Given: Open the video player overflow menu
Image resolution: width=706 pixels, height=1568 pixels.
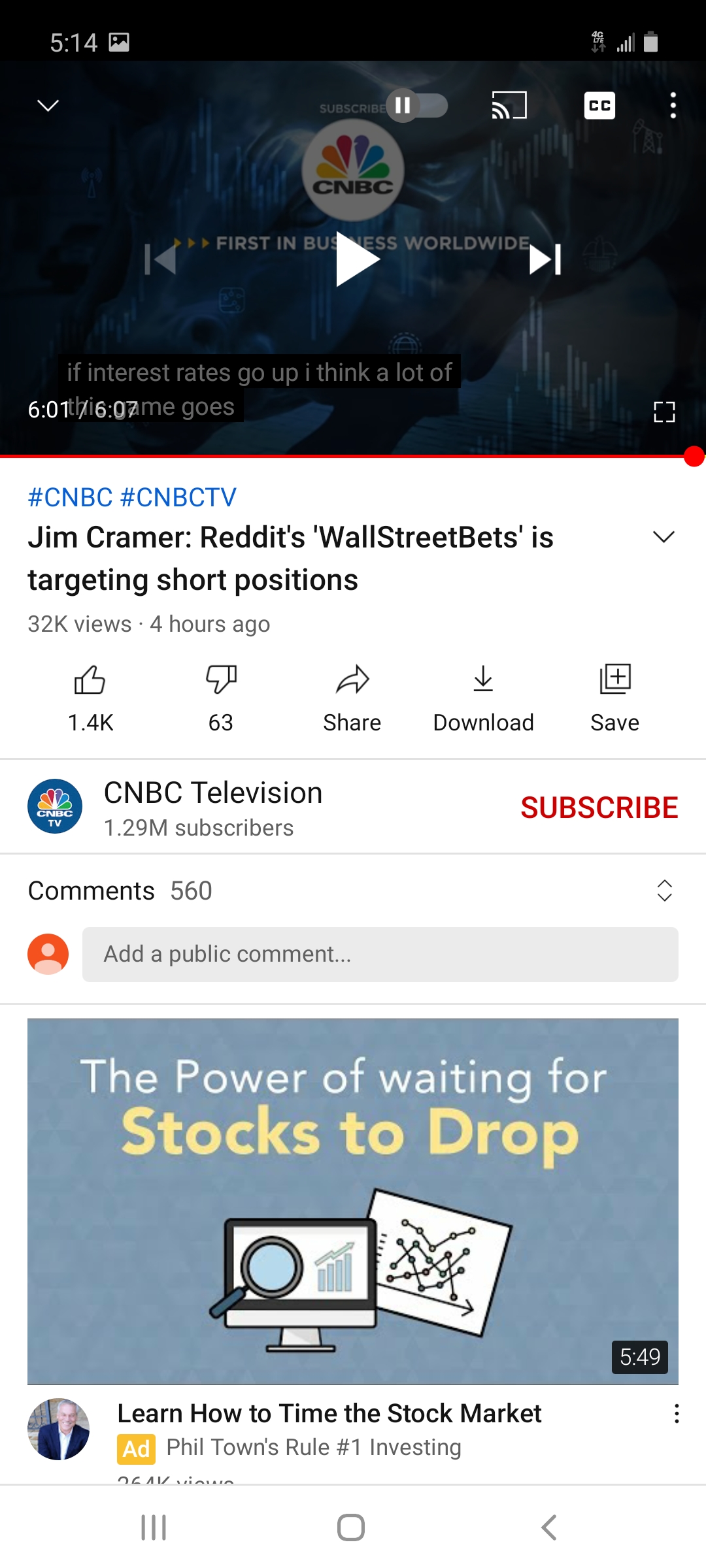Looking at the screenshot, I should coord(673,105).
